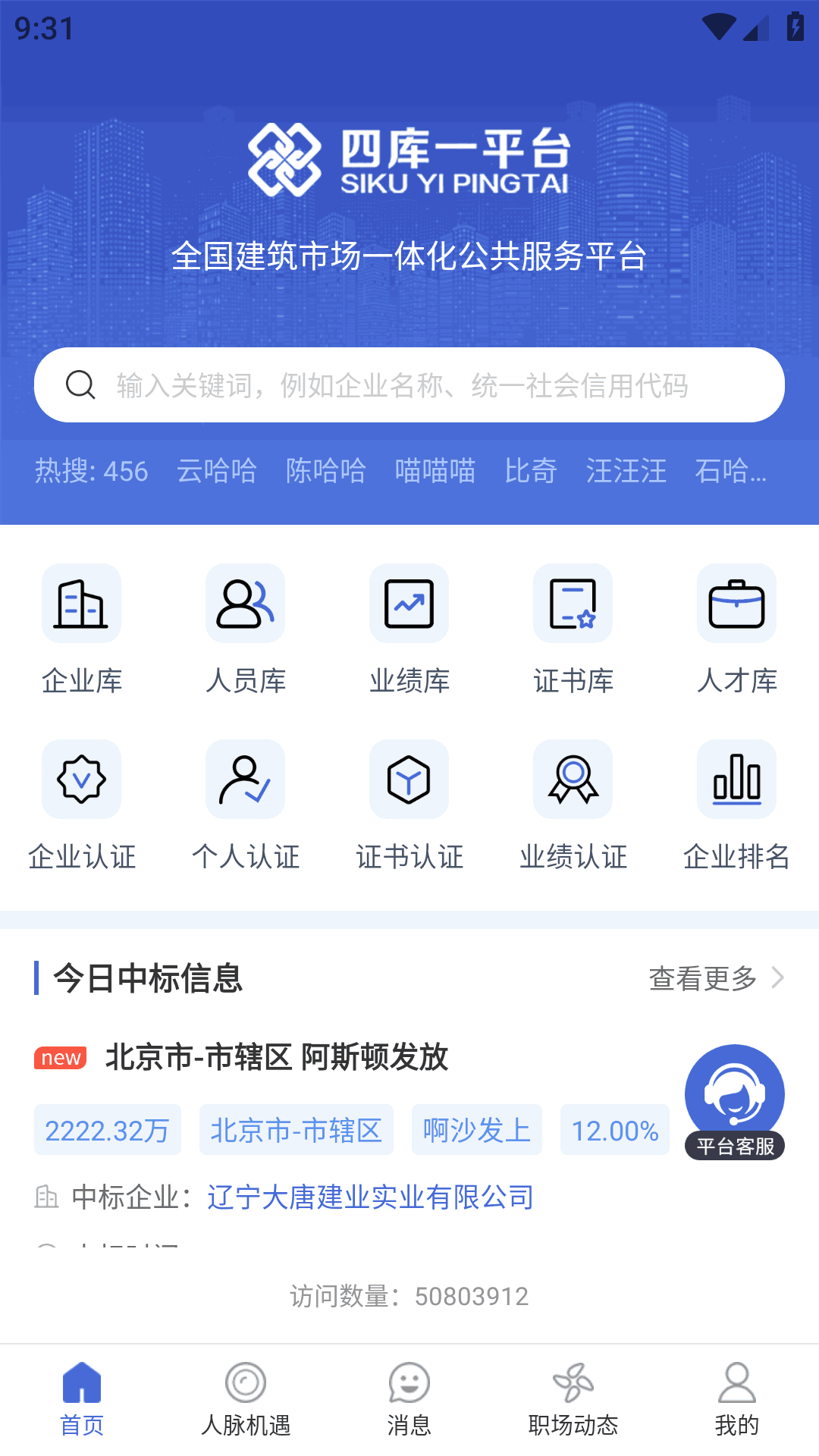This screenshot has height=1456, width=819.
Task: Click the magnifier icon in the search bar
Action: (80, 384)
